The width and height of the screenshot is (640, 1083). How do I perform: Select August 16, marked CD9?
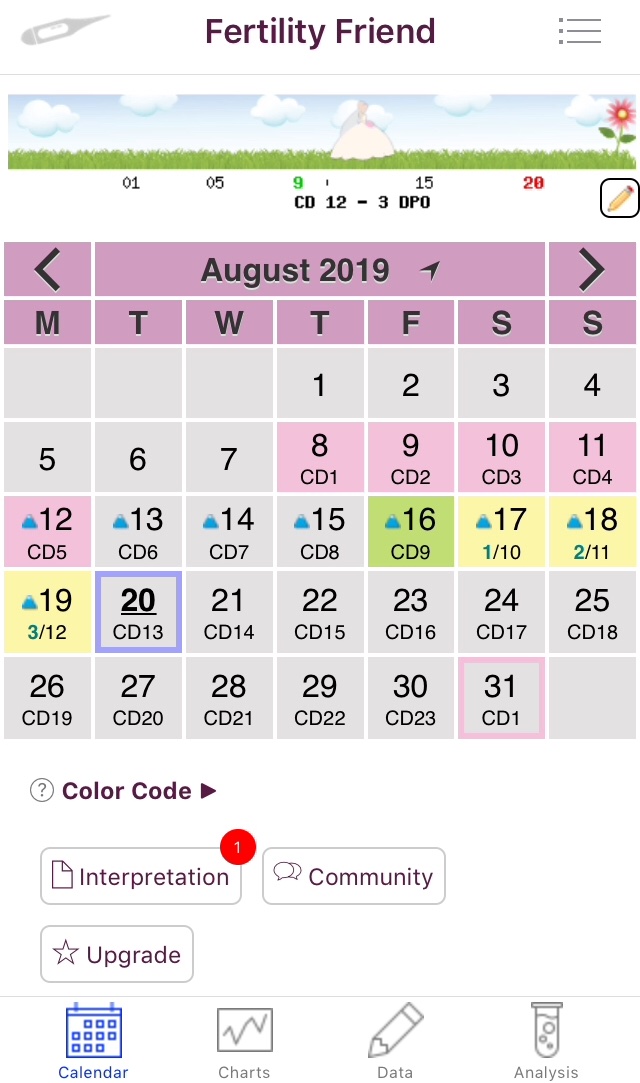coord(411,531)
